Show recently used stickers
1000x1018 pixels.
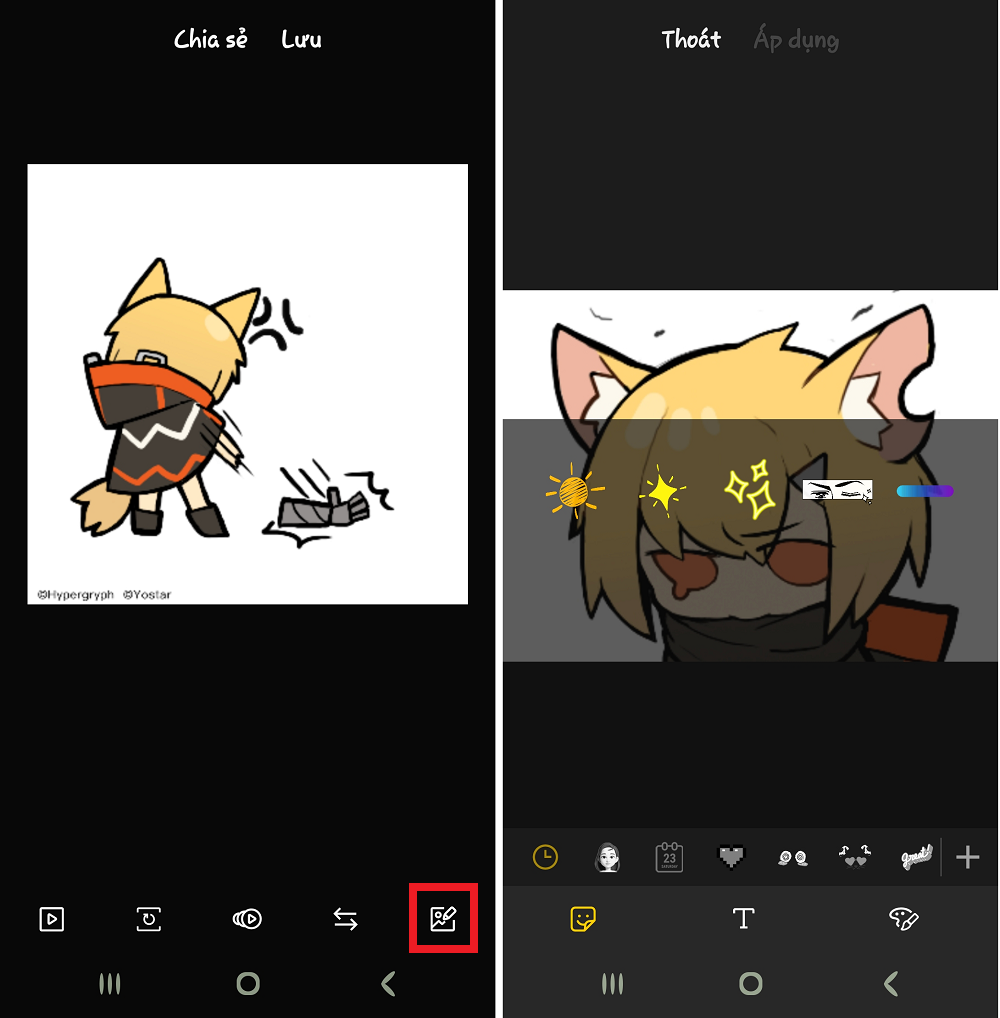coord(545,857)
